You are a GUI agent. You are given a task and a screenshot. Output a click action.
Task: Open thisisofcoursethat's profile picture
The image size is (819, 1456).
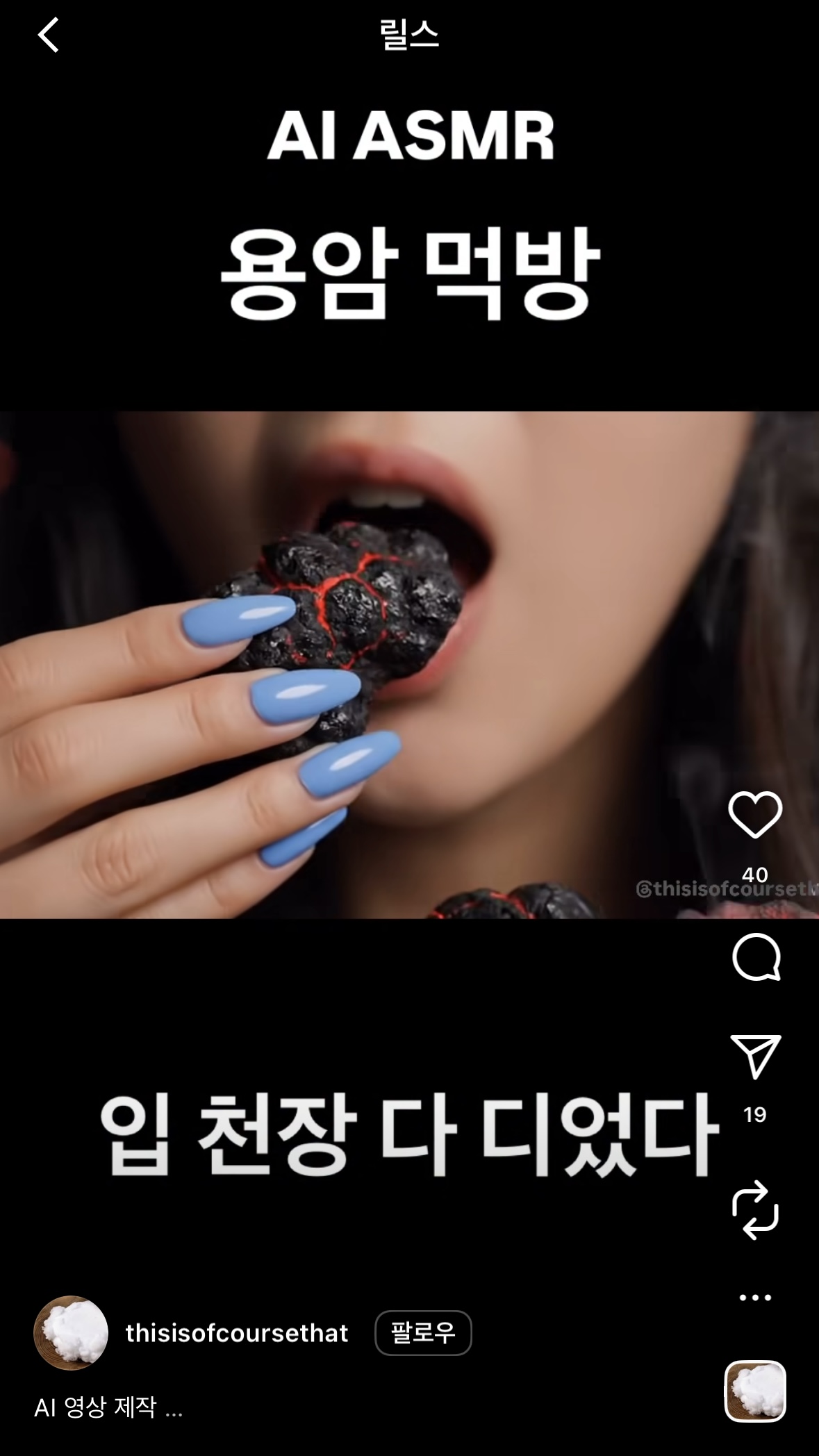[71, 1332]
